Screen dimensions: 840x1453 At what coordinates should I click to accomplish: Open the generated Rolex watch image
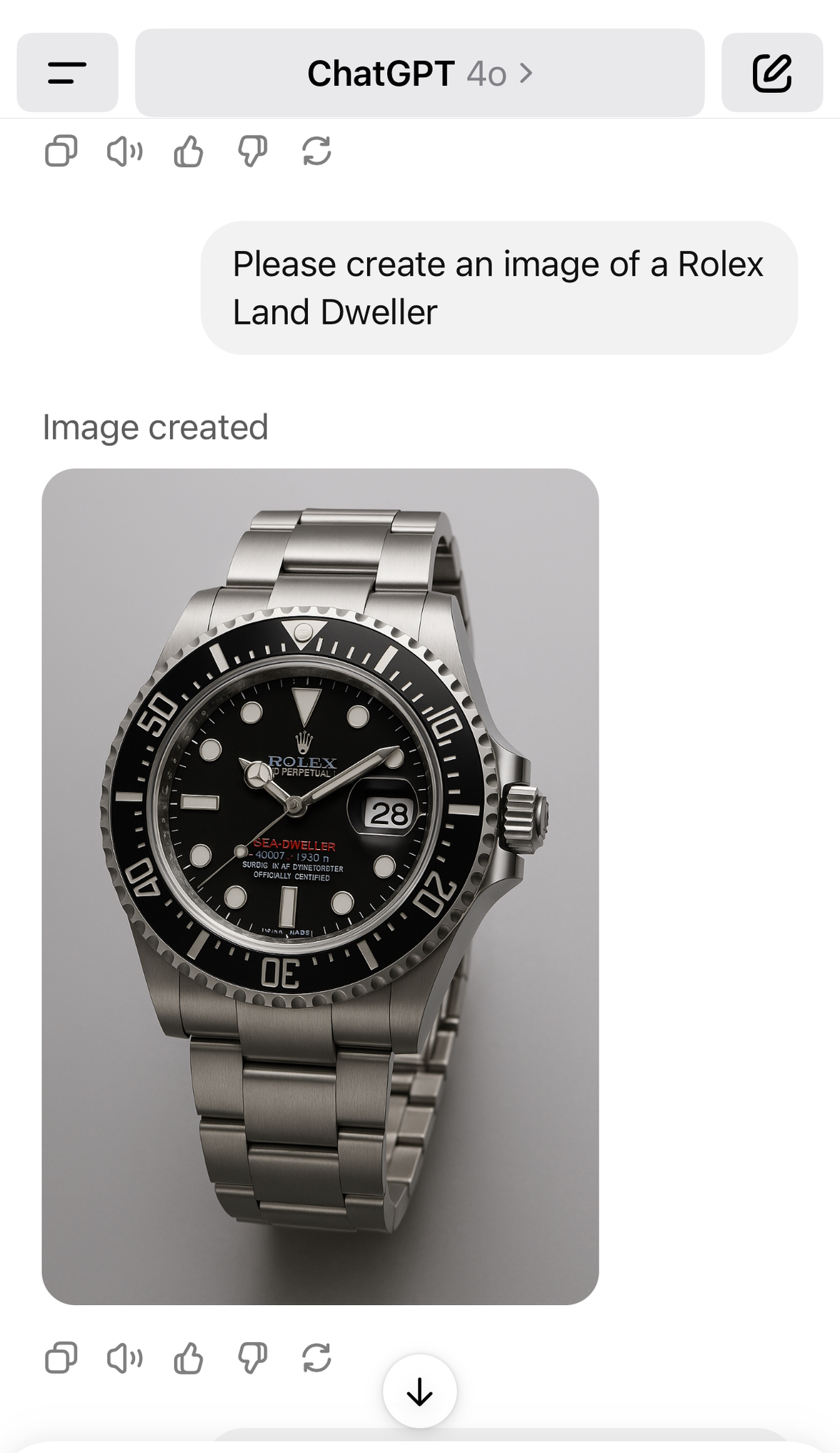320,886
